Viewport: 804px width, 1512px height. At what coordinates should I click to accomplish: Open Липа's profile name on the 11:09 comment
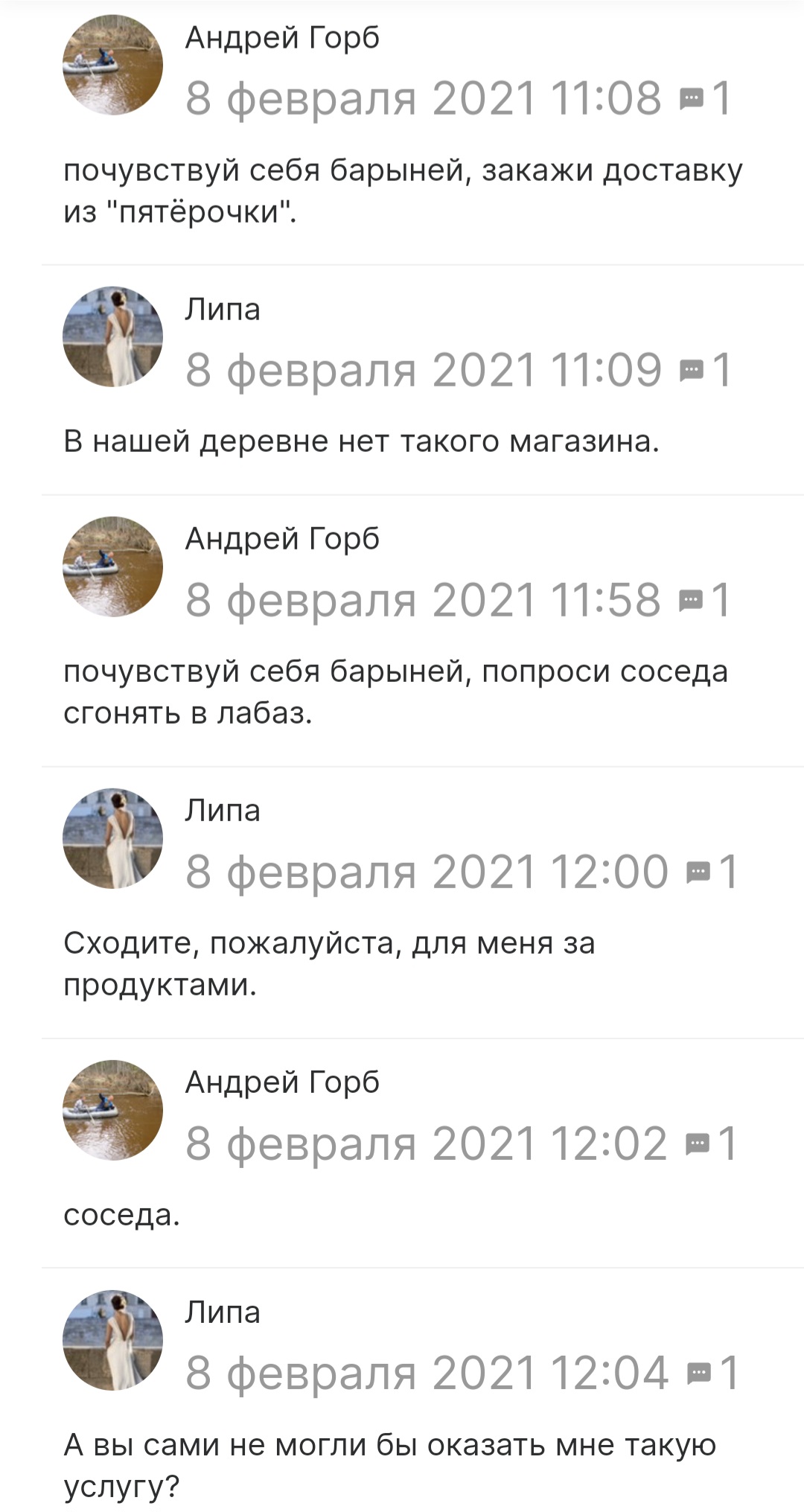[x=223, y=309]
